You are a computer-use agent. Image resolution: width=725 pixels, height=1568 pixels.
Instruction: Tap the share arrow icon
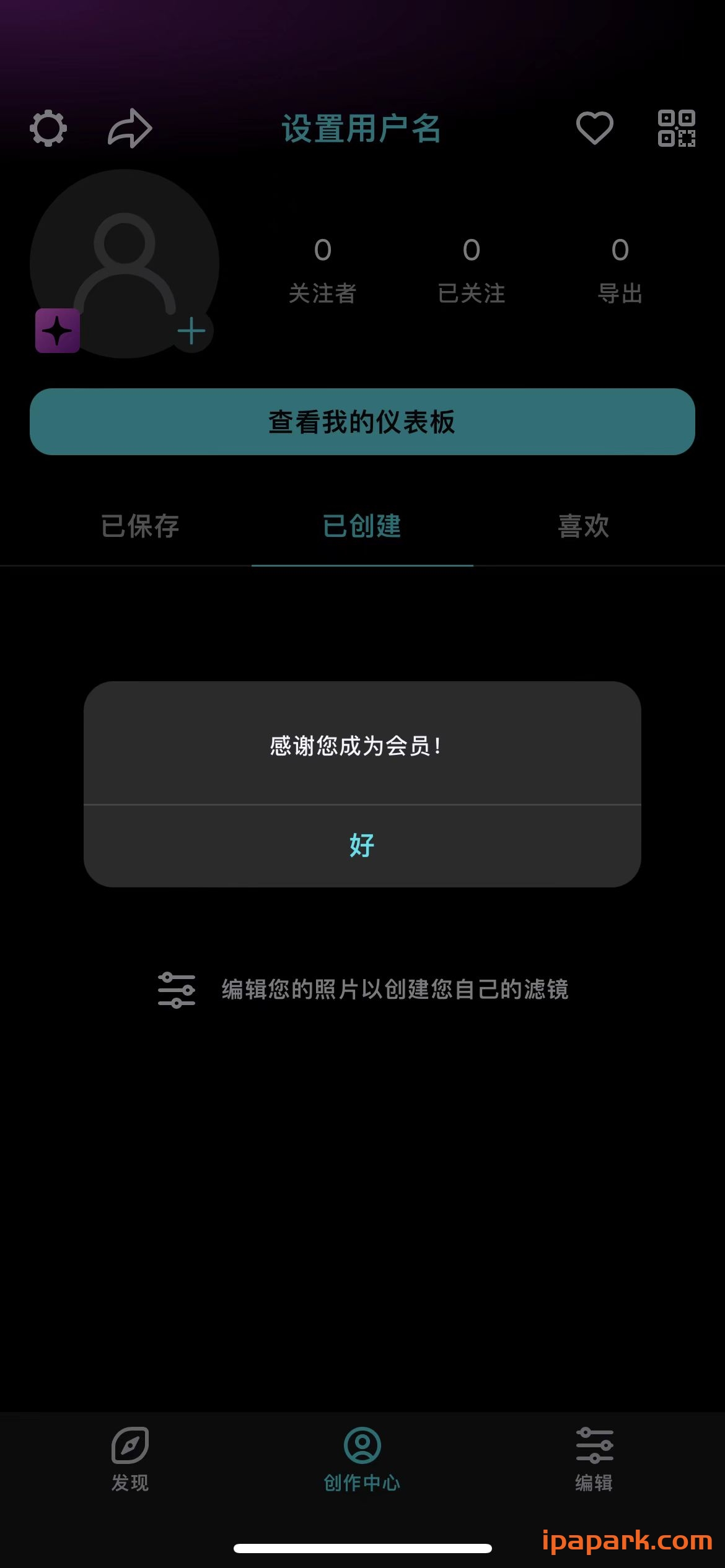[130, 129]
